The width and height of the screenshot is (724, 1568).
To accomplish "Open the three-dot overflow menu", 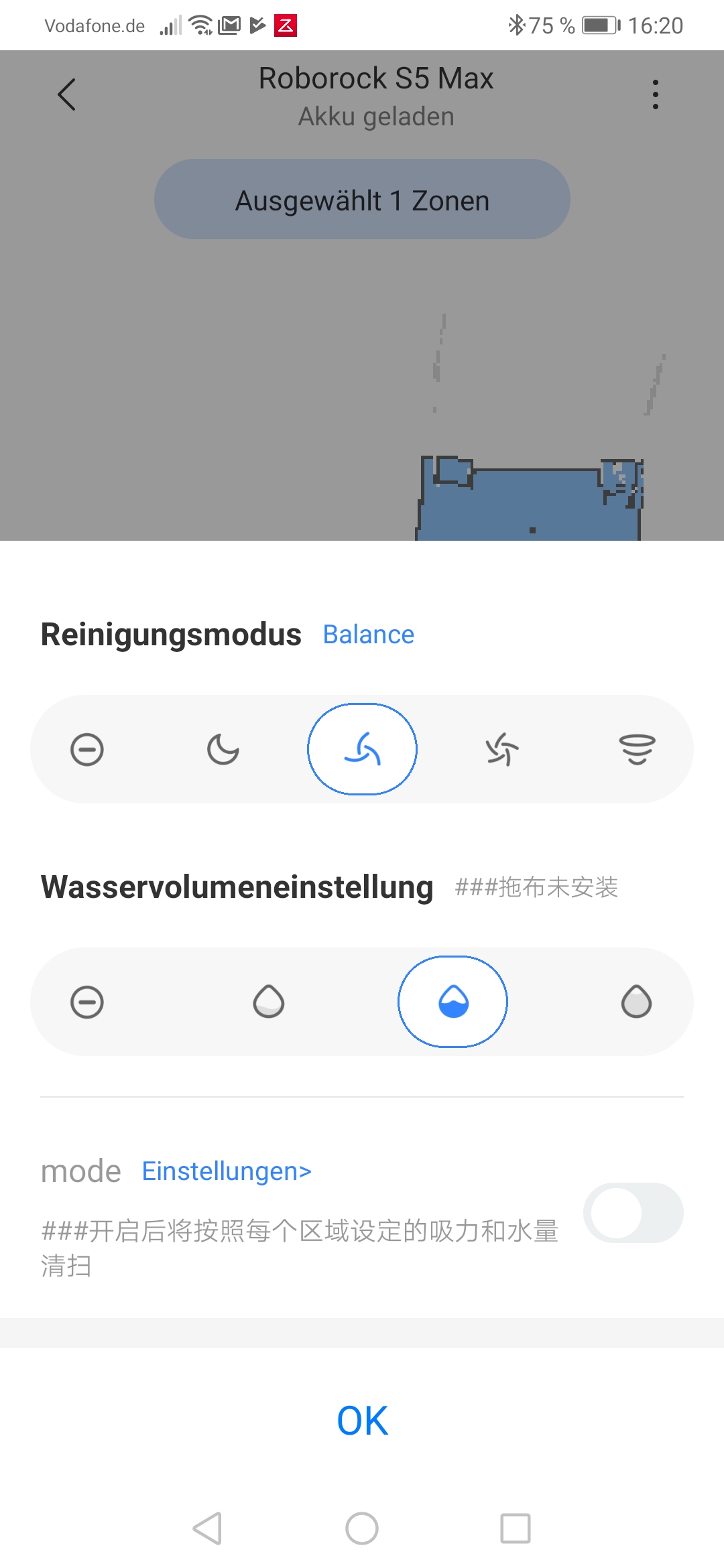I will click(x=655, y=94).
